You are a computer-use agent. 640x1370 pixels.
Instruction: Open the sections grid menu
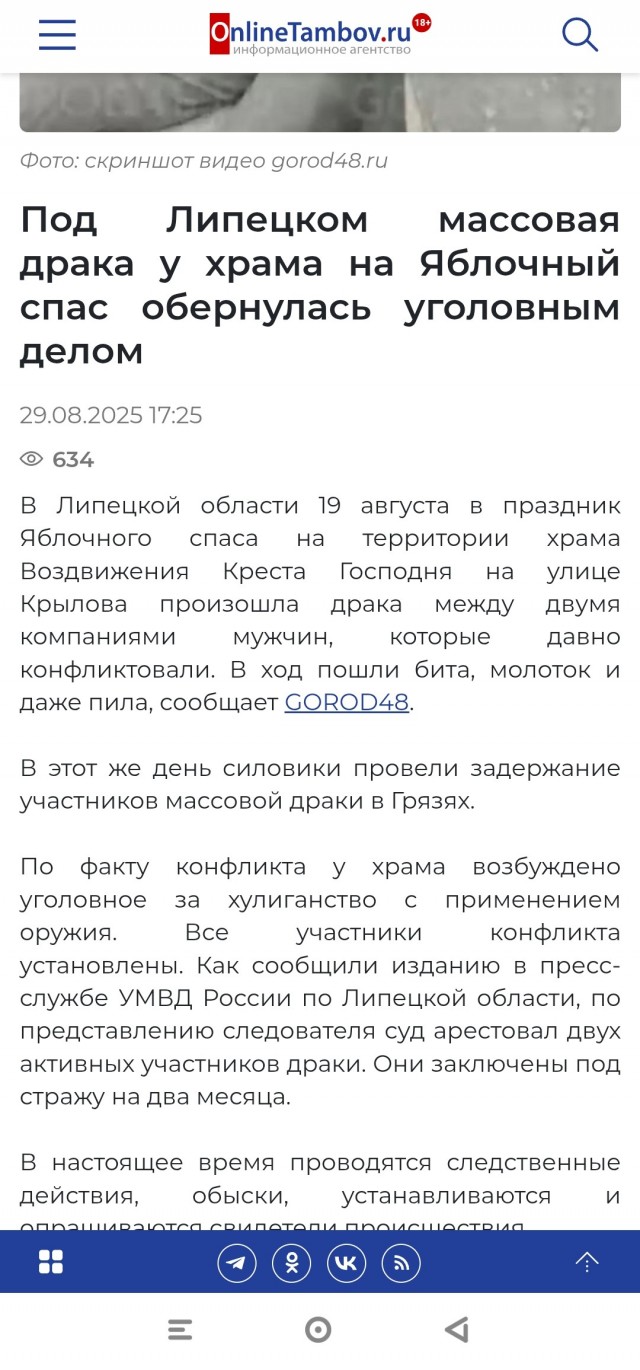click(51, 1262)
